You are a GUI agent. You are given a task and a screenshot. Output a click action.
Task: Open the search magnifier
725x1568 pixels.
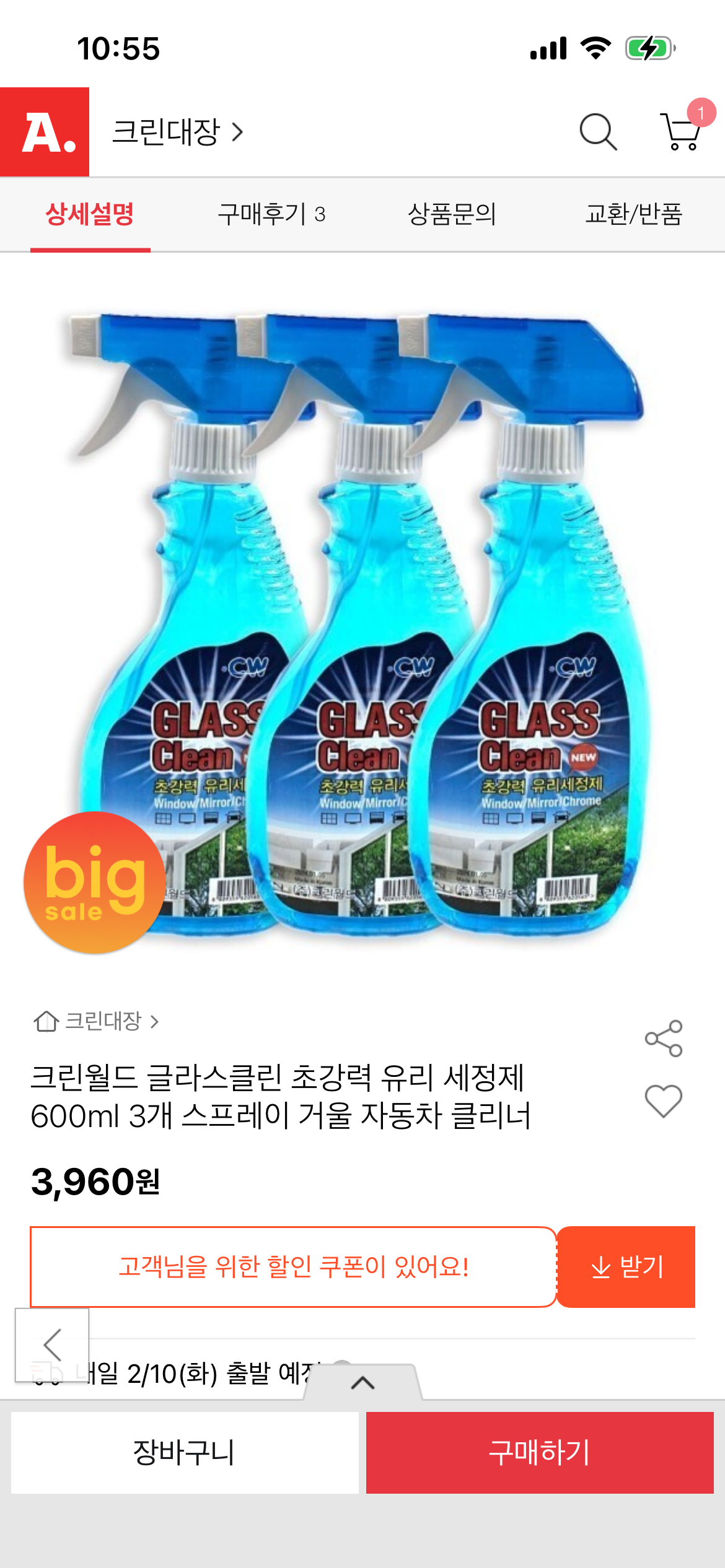point(597,132)
